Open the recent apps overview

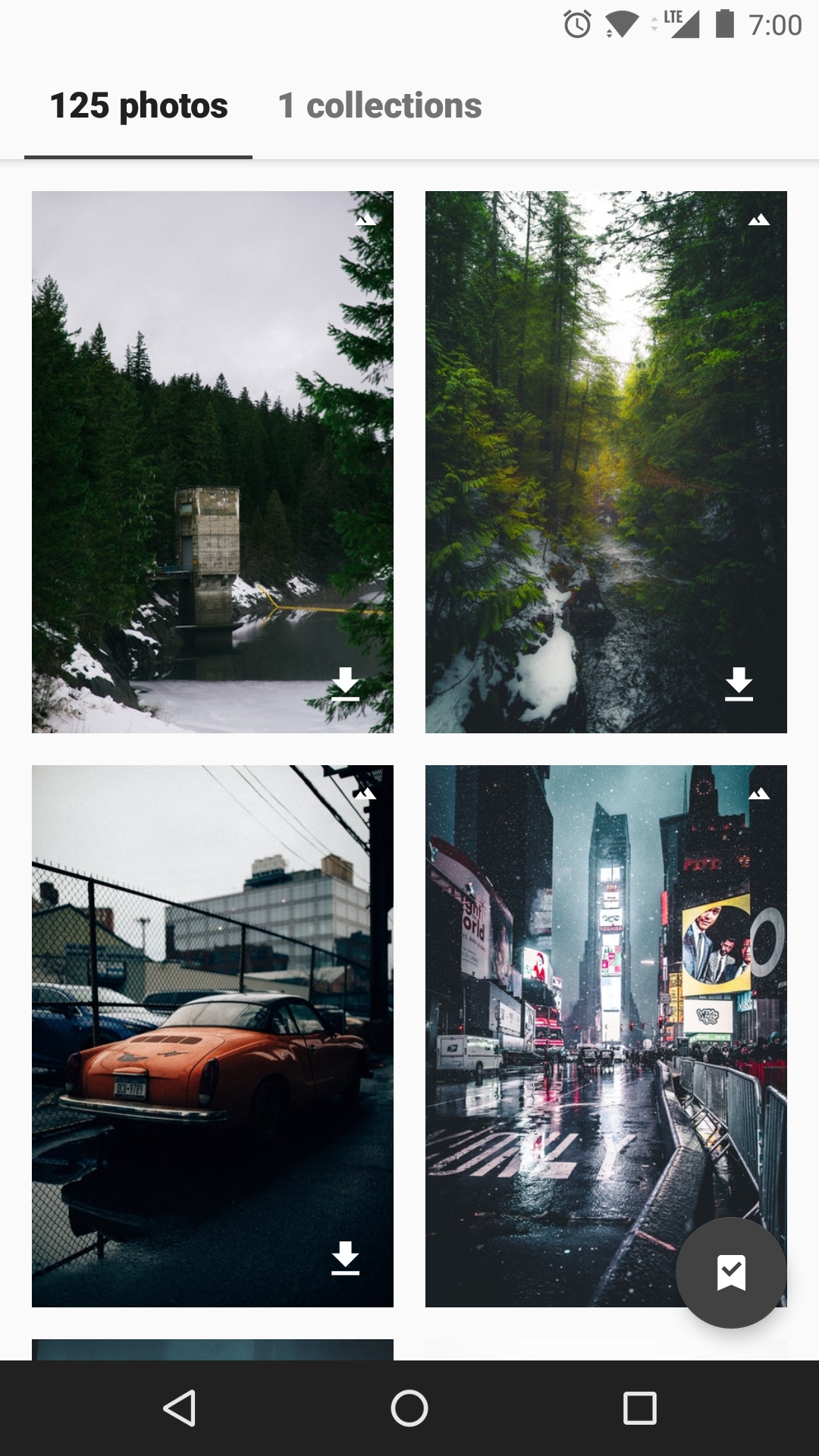click(x=639, y=1408)
